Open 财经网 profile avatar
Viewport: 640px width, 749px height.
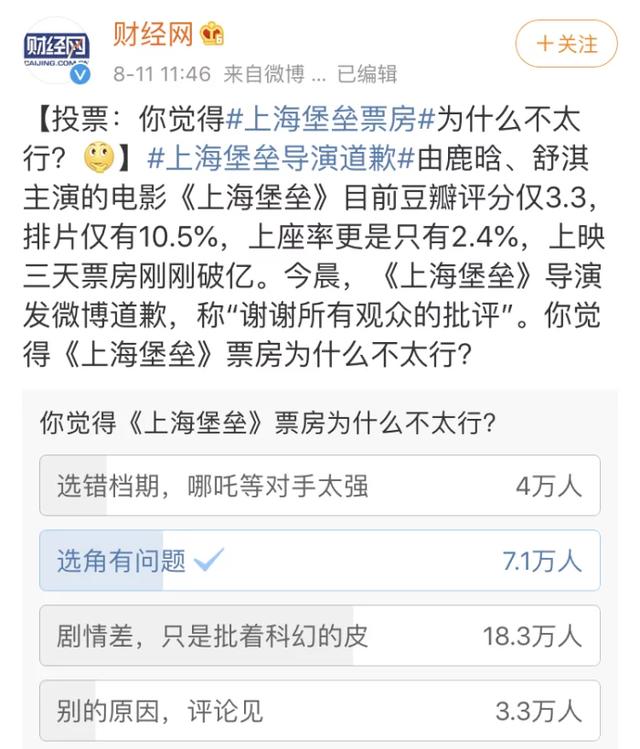click(x=56, y=50)
